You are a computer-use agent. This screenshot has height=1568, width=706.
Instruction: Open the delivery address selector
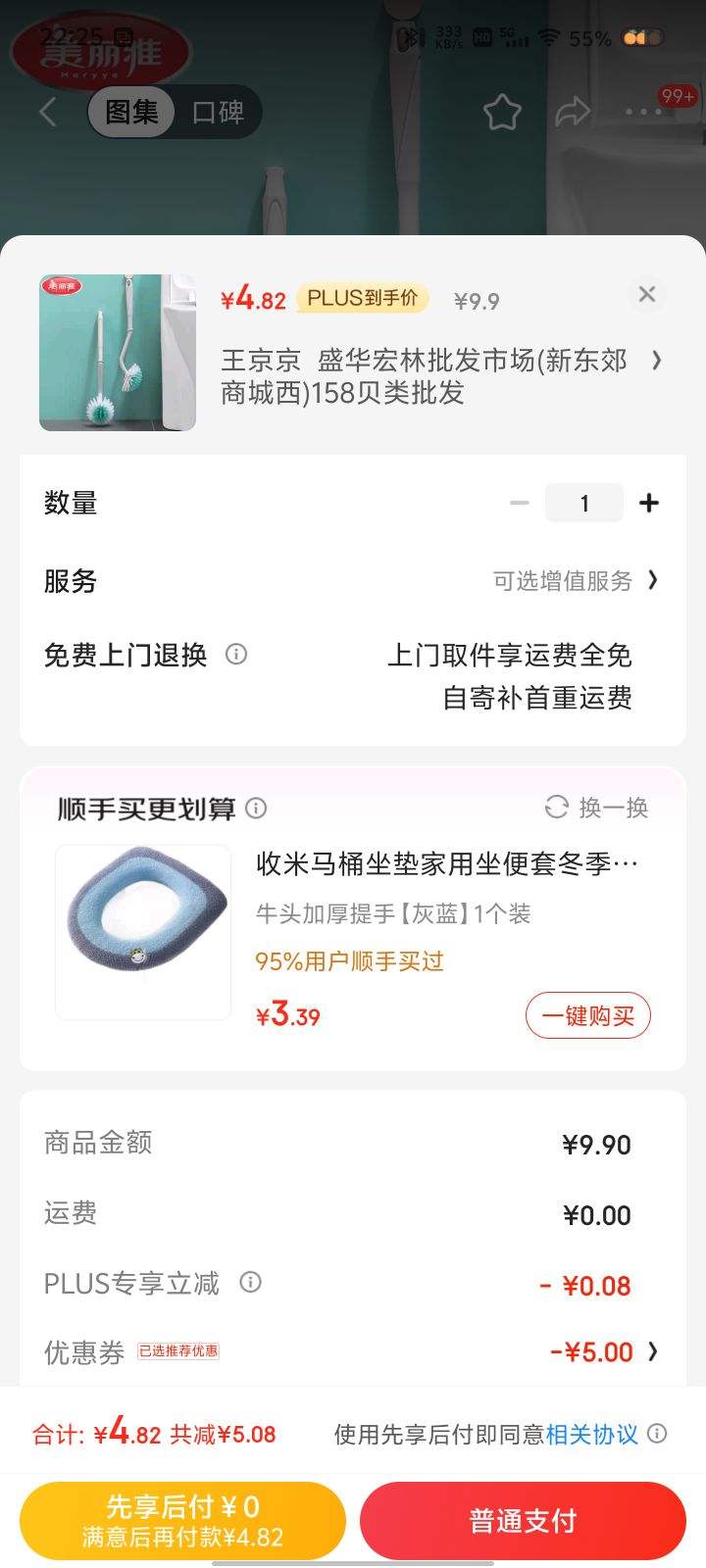pyautogui.click(x=656, y=361)
